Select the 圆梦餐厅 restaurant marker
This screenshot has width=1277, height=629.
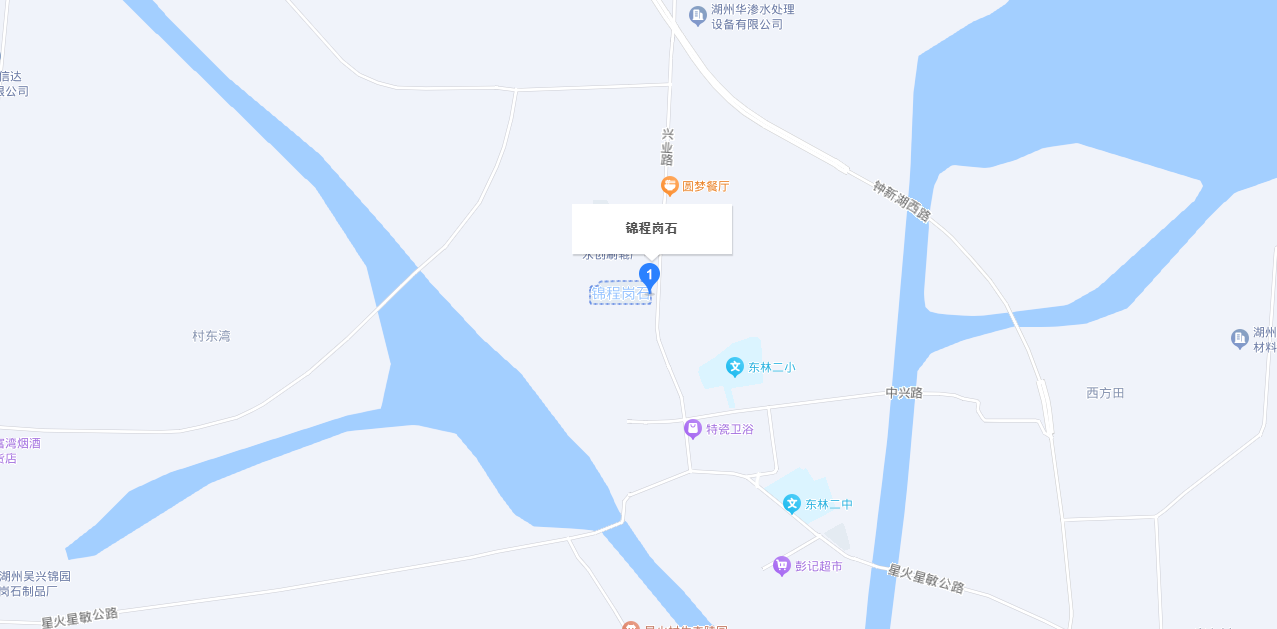[x=670, y=186]
